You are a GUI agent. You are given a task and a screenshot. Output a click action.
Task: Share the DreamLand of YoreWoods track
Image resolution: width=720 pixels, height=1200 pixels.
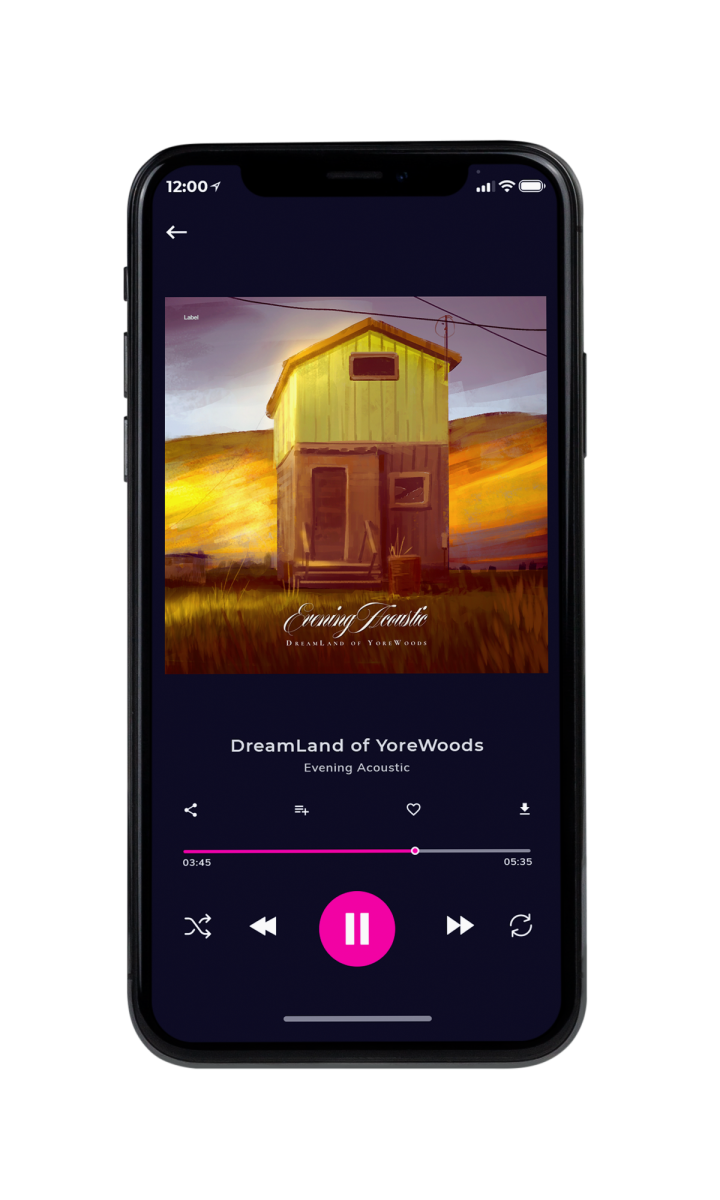[191, 810]
